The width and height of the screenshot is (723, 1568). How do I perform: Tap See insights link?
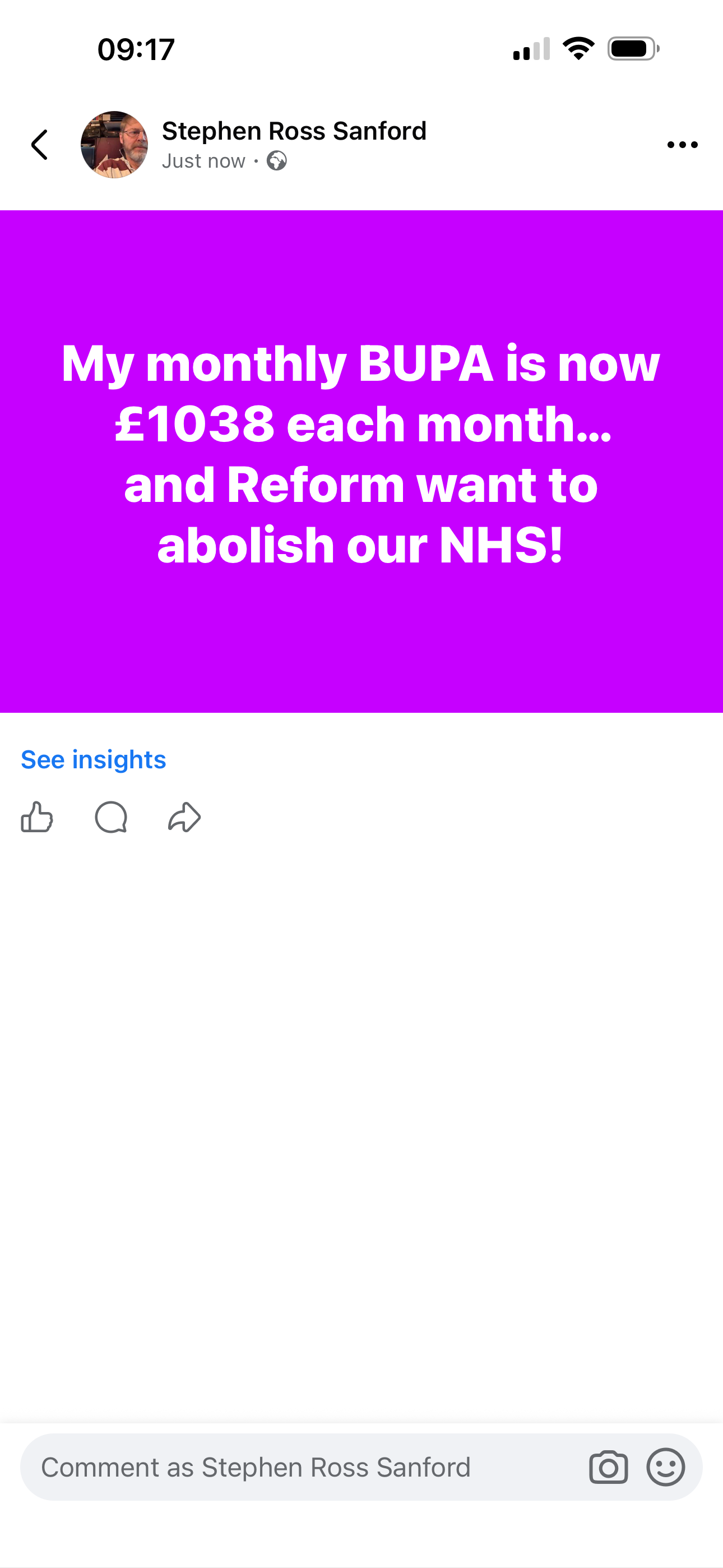tap(93, 759)
